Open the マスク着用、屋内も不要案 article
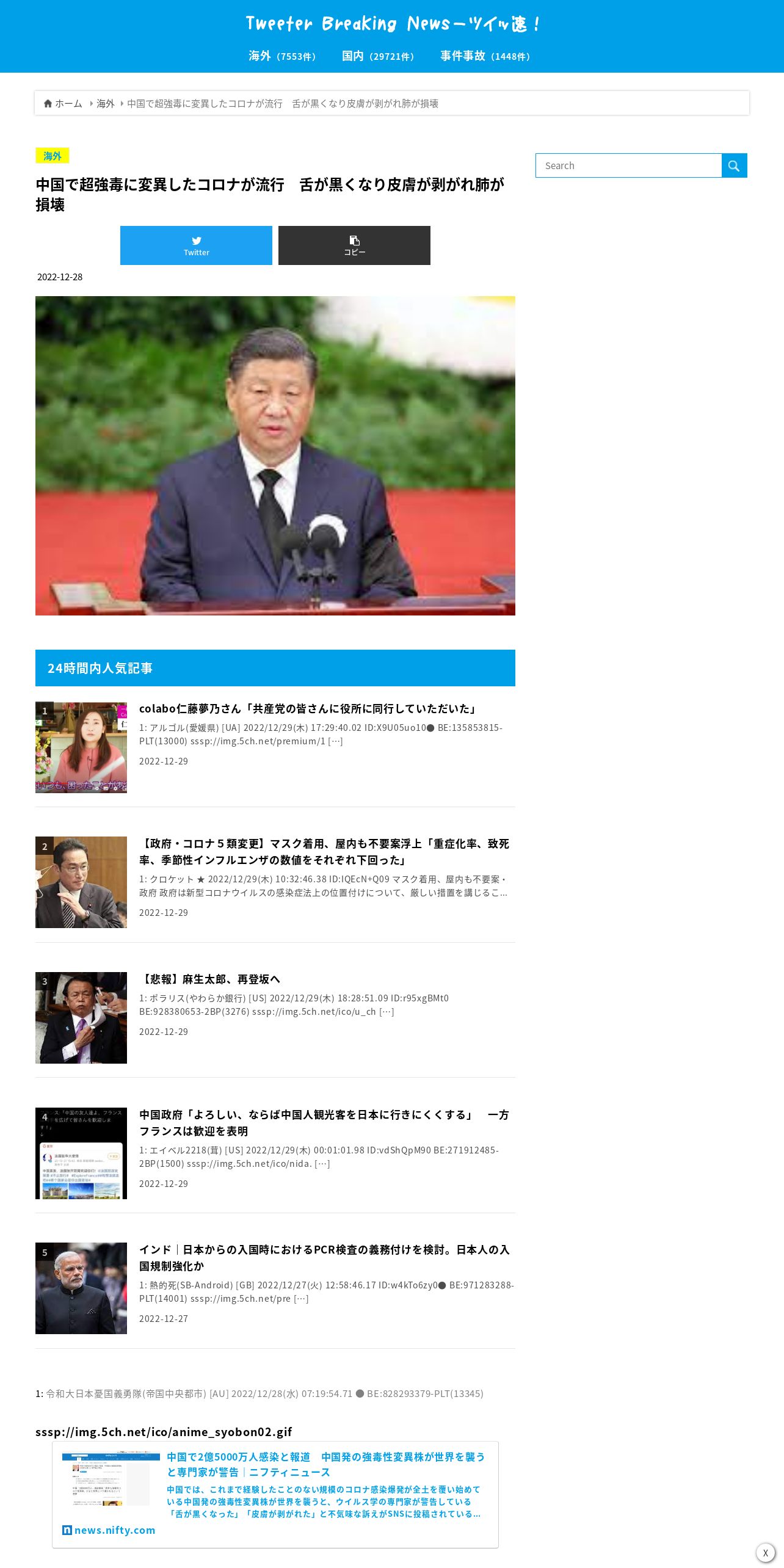This screenshot has width=784, height=1568. tap(324, 851)
